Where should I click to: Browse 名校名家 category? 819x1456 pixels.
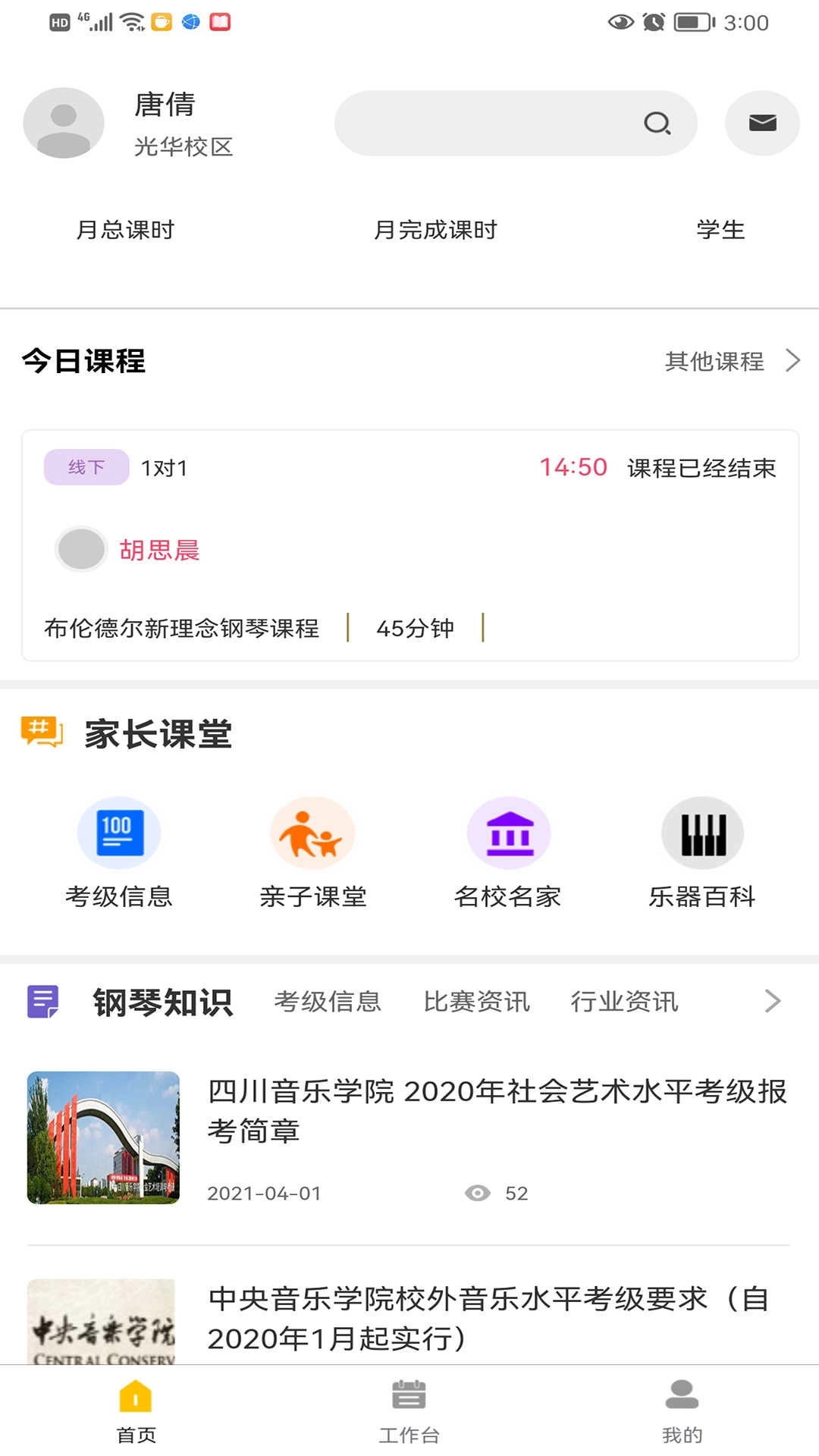pos(508,852)
